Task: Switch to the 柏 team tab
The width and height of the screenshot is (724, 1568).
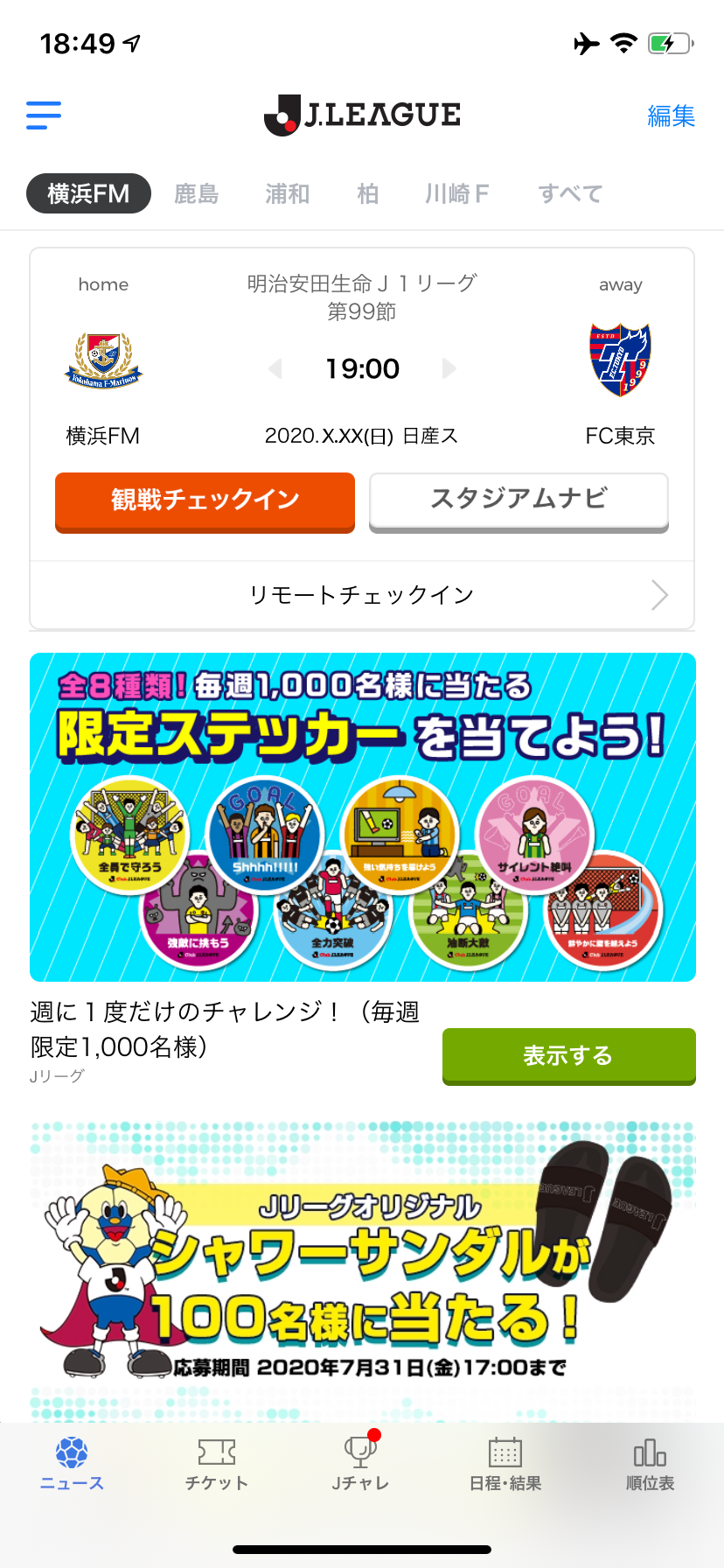Action: tap(368, 193)
